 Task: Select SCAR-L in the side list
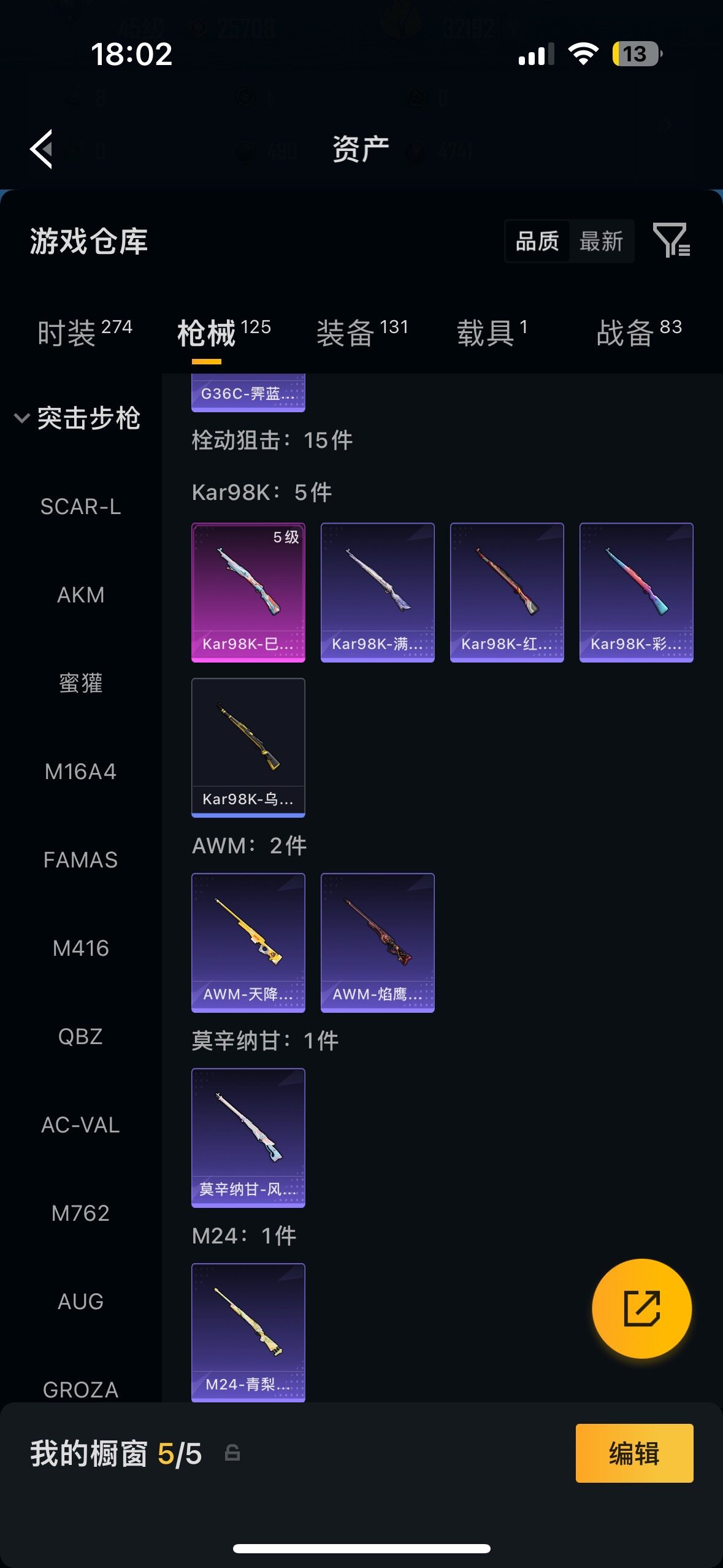[80, 507]
